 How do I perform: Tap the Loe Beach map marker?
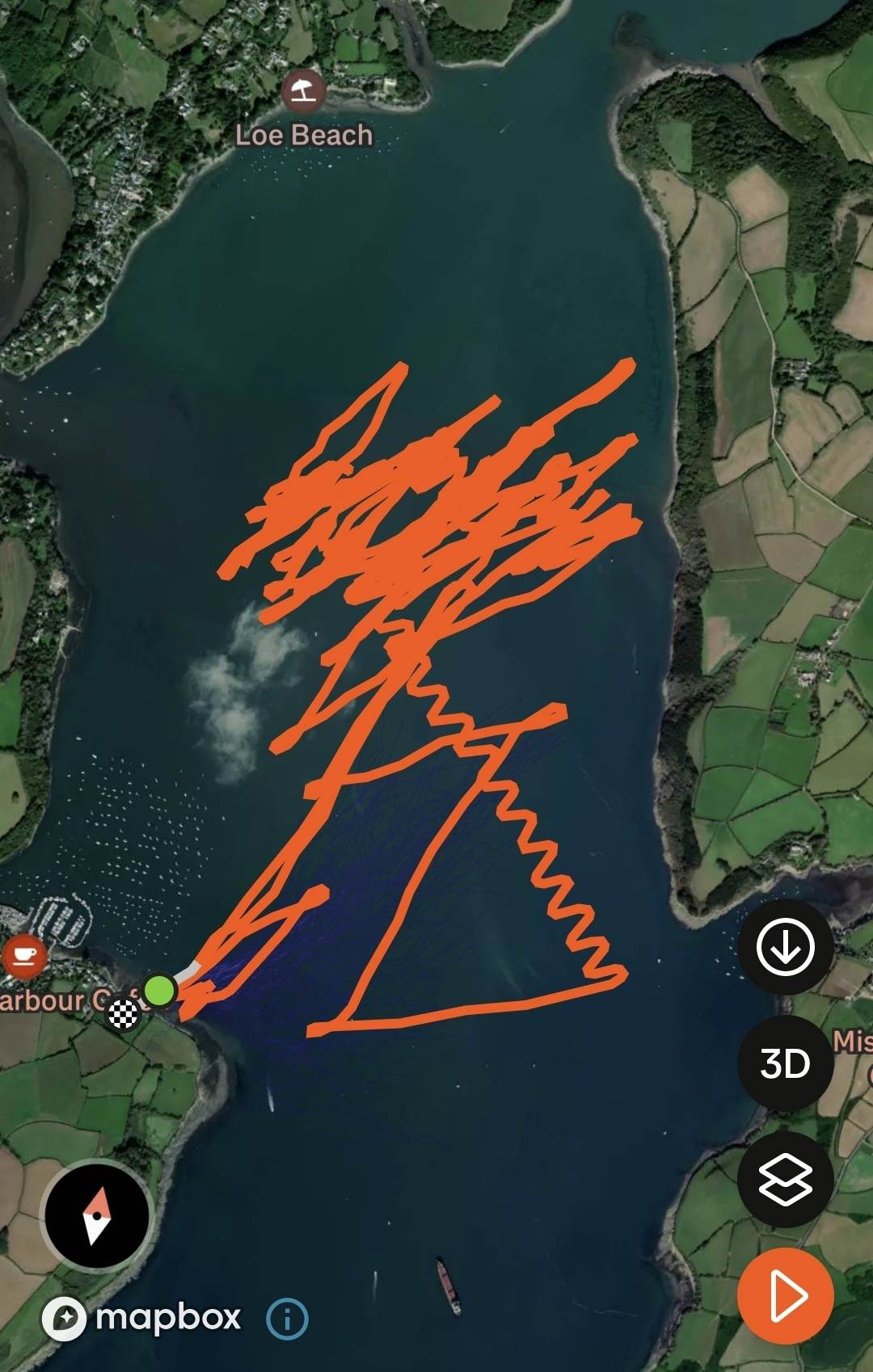pos(304,91)
